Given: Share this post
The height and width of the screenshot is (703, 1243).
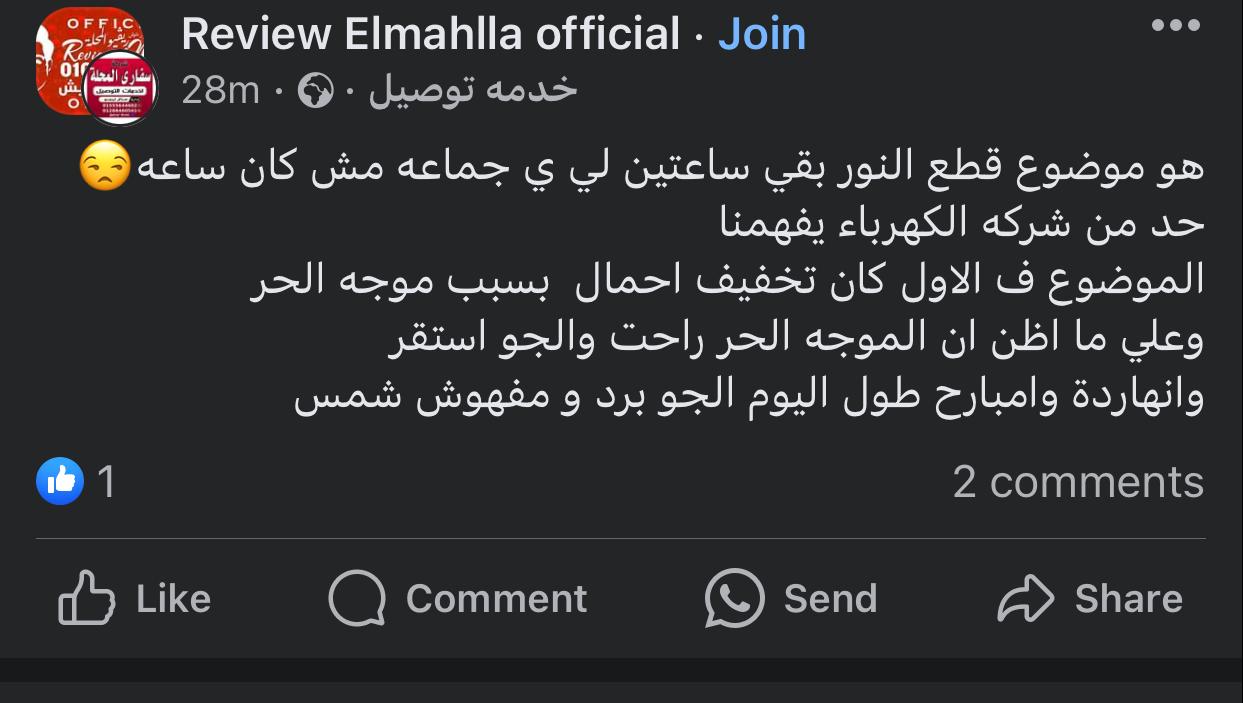Looking at the screenshot, I should tap(1090, 598).
